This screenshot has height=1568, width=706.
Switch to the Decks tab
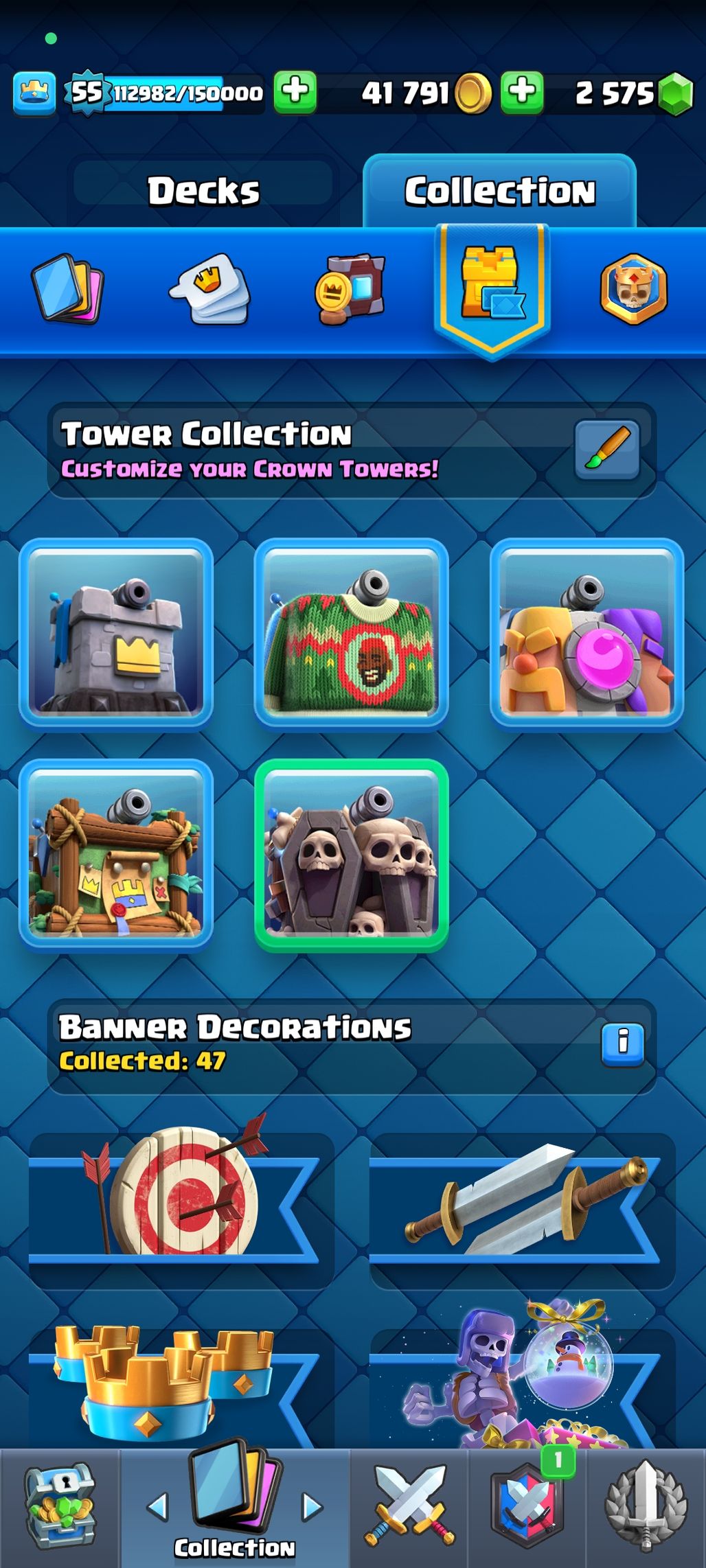point(203,190)
